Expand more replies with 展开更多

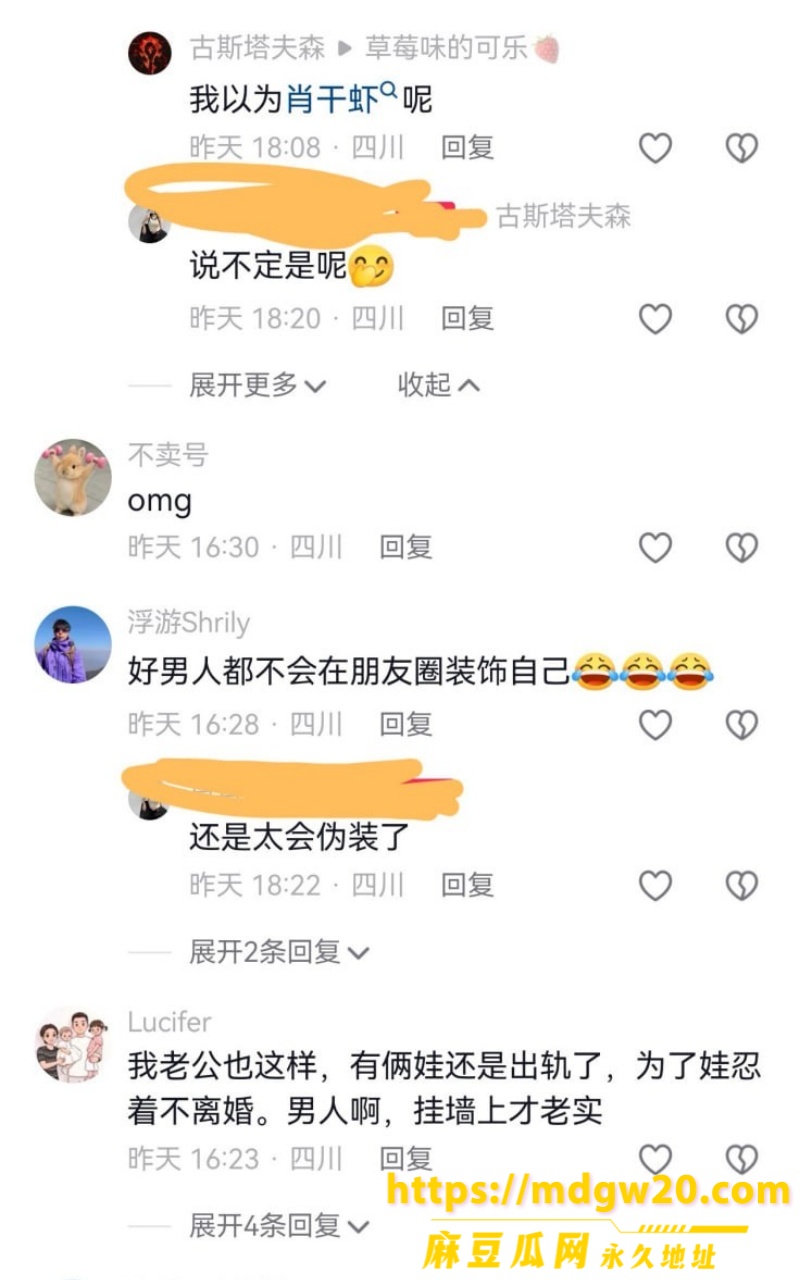point(258,384)
